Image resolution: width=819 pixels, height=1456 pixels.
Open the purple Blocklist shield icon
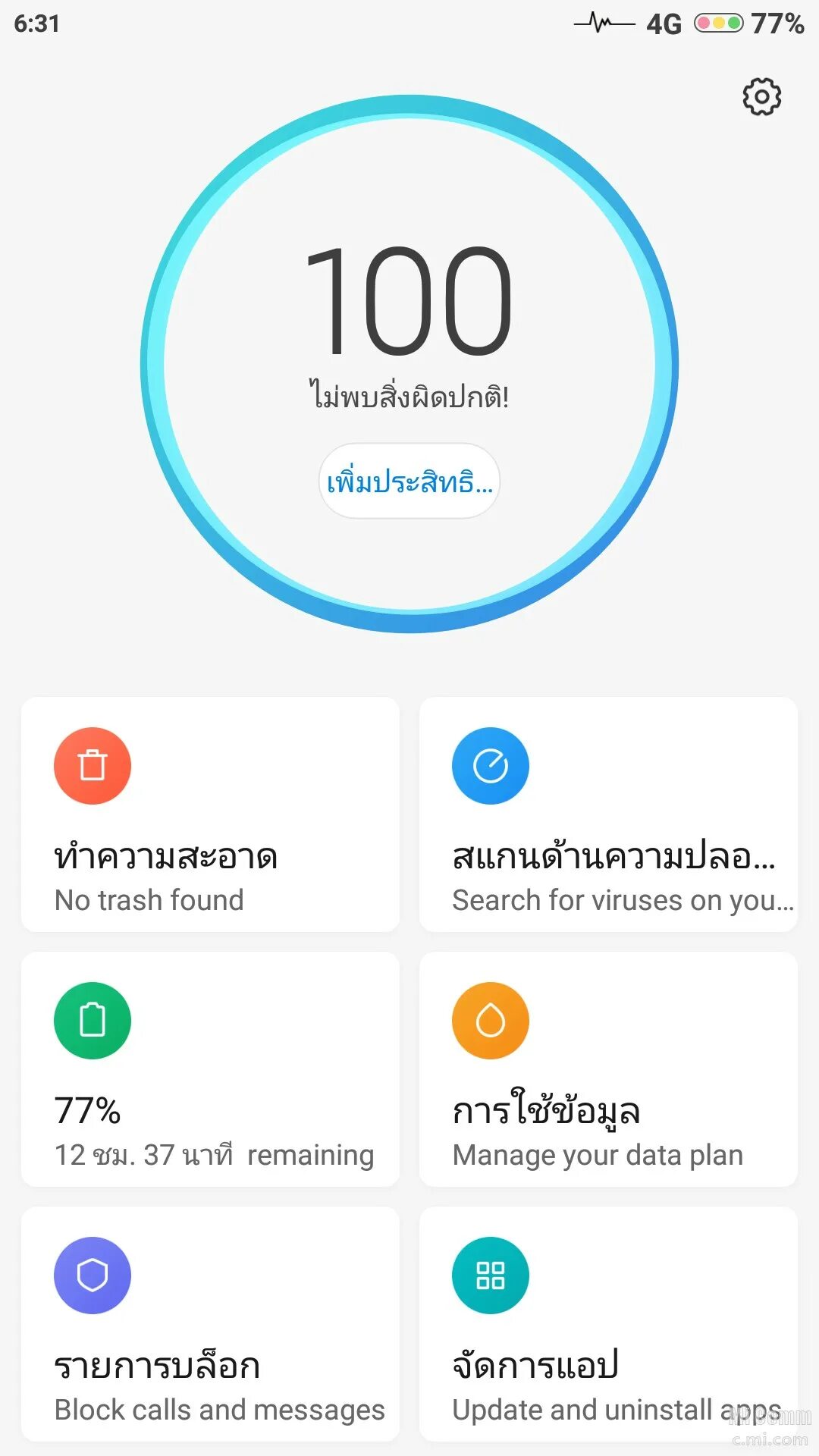[x=93, y=1275]
